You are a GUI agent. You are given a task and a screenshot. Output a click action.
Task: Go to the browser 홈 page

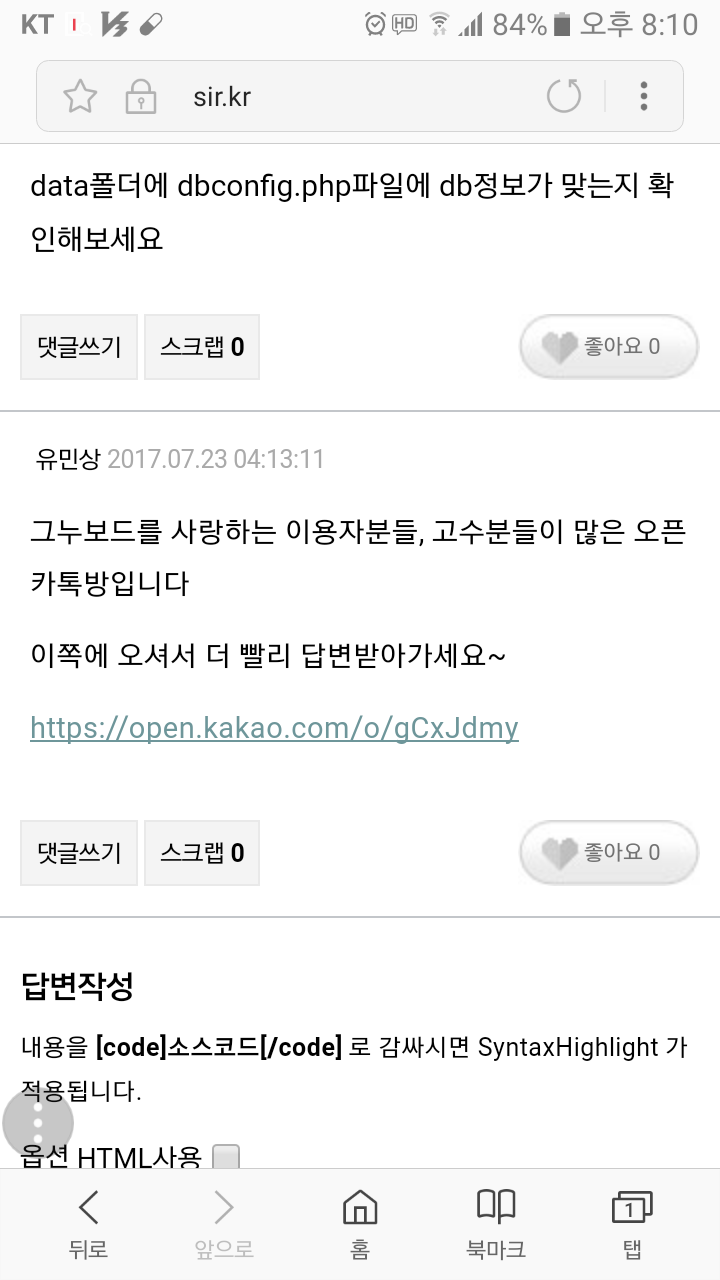click(x=360, y=1224)
